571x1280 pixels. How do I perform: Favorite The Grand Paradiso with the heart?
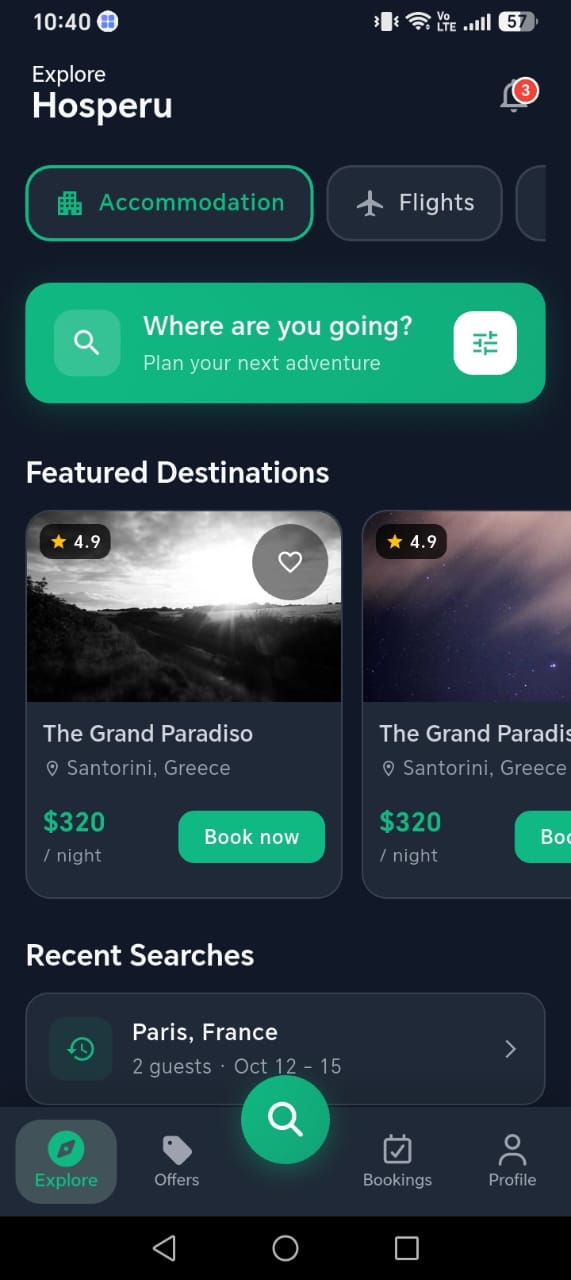290,562
